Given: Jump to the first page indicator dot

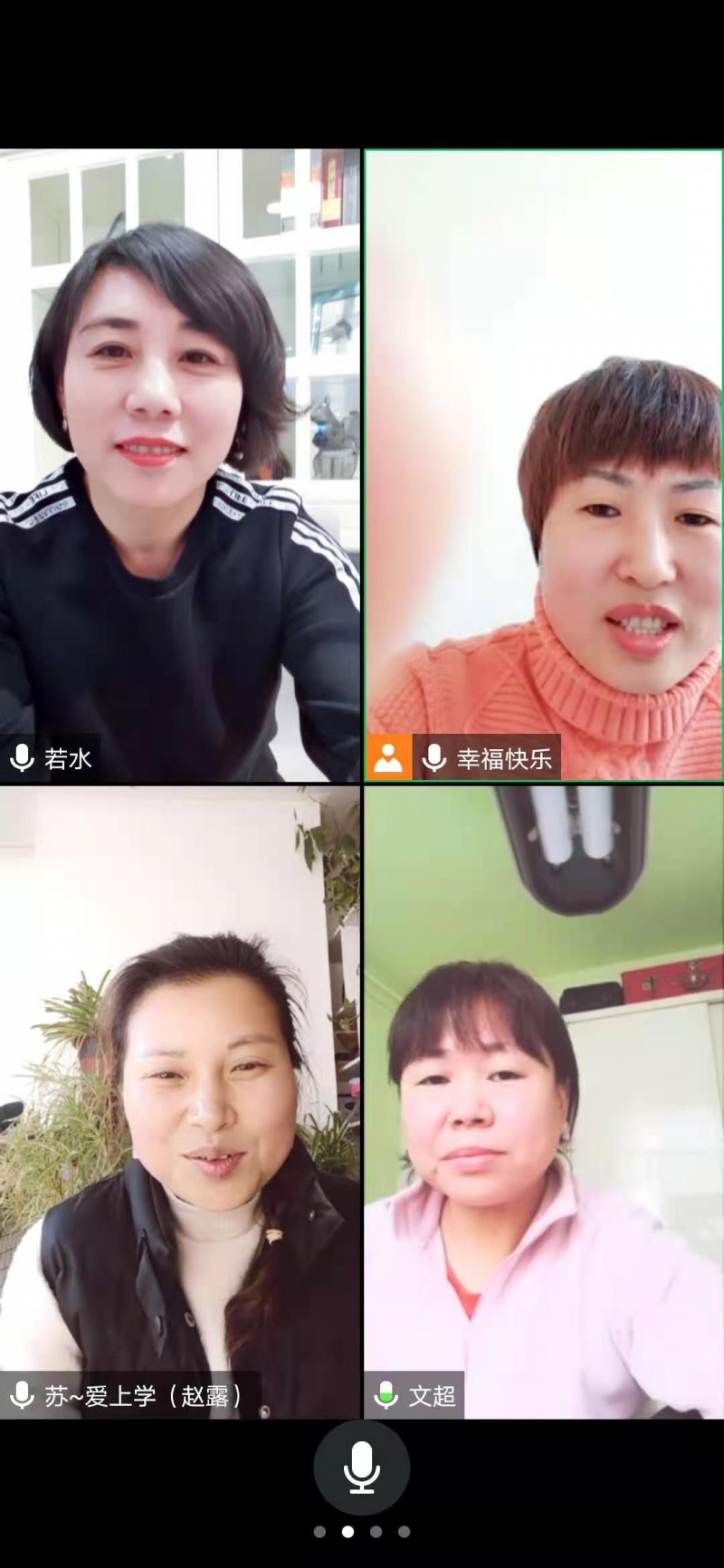Looking at the screenshot, I should [x=319, y=1532].
